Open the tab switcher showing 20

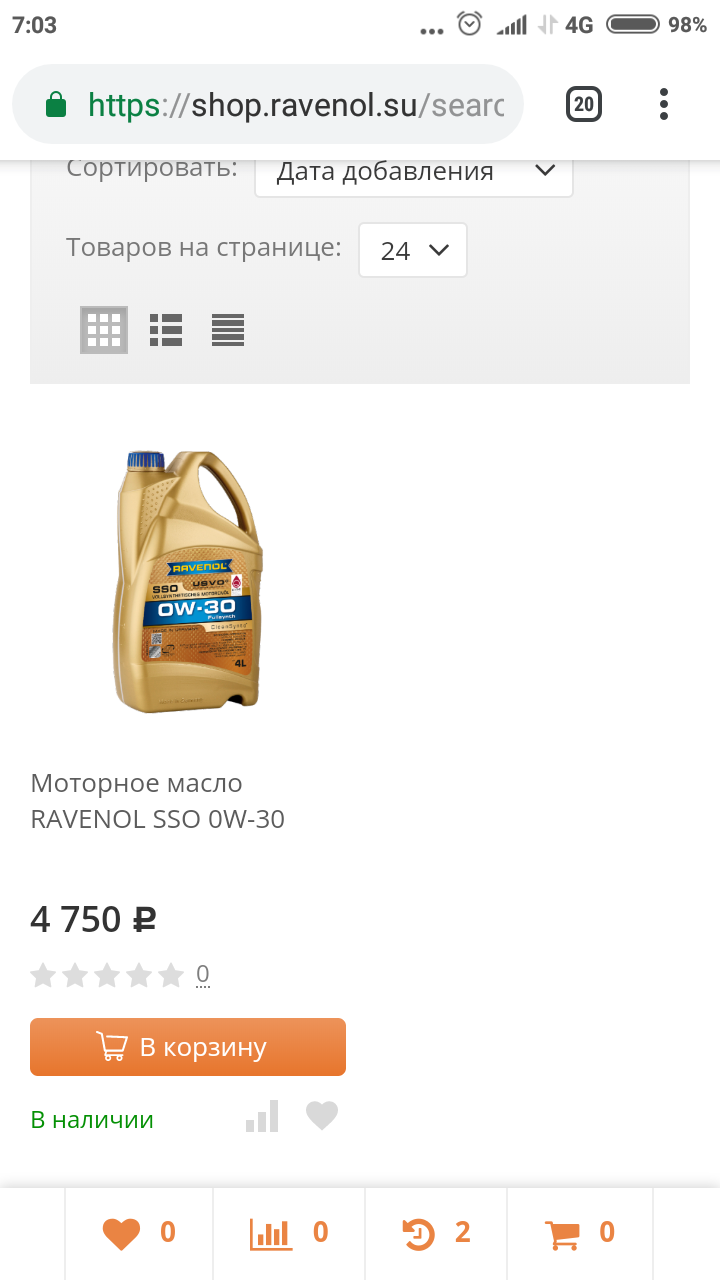[584, 104]
